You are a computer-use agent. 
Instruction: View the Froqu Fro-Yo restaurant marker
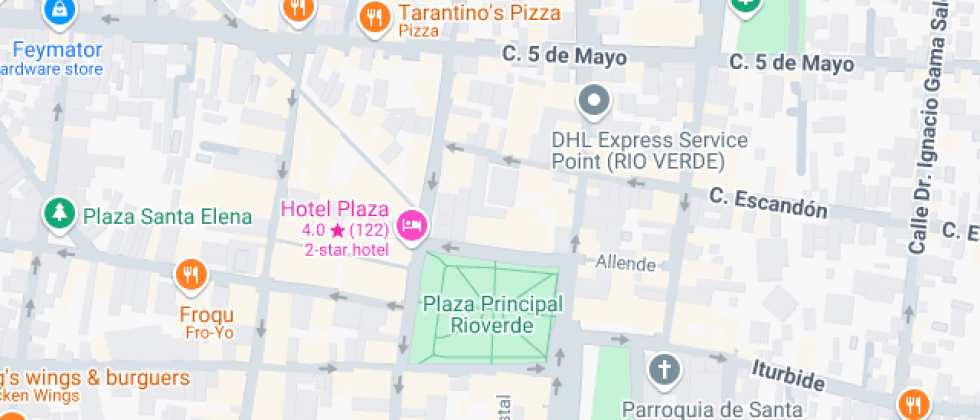click(x=191, y=275)
